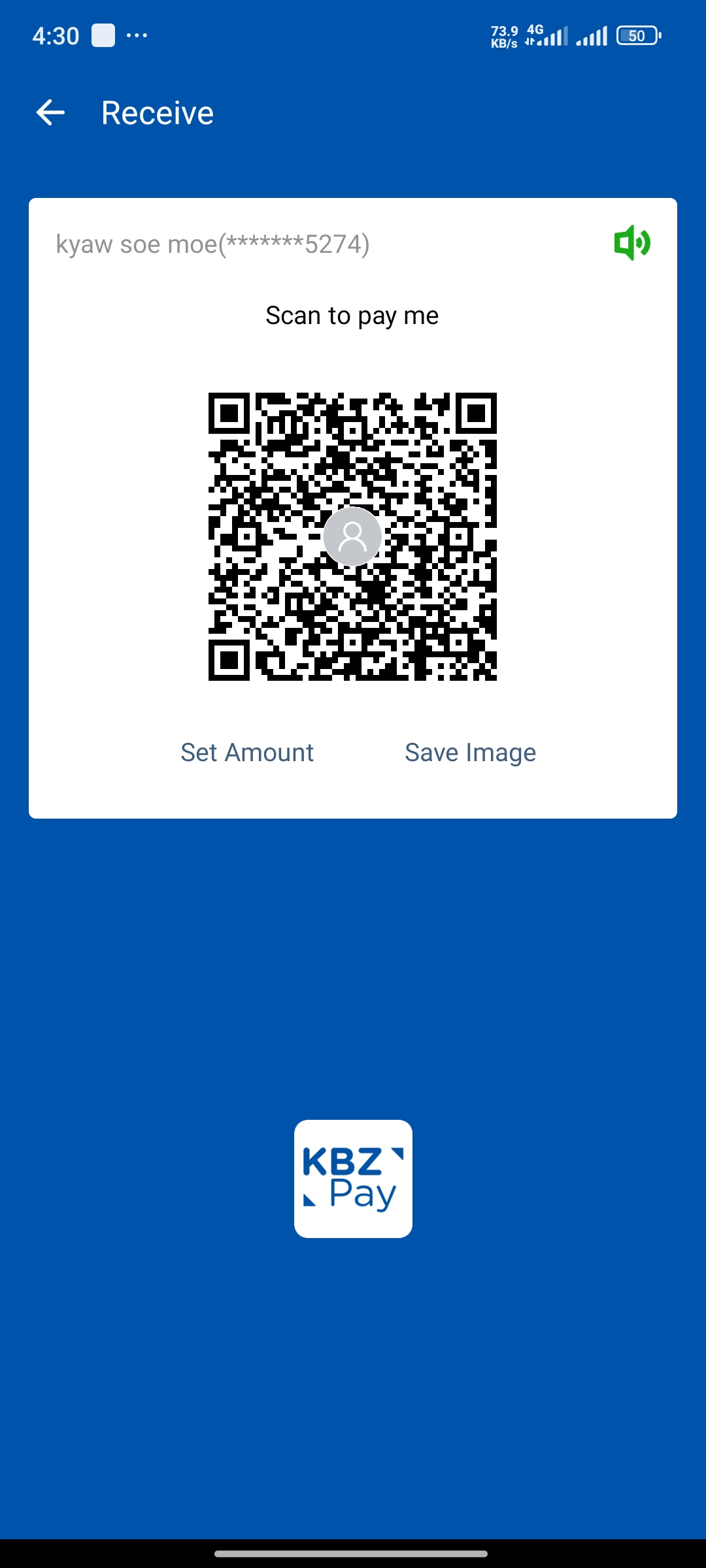
Task: Save the QR code image
Action: [x=470, y=753]
